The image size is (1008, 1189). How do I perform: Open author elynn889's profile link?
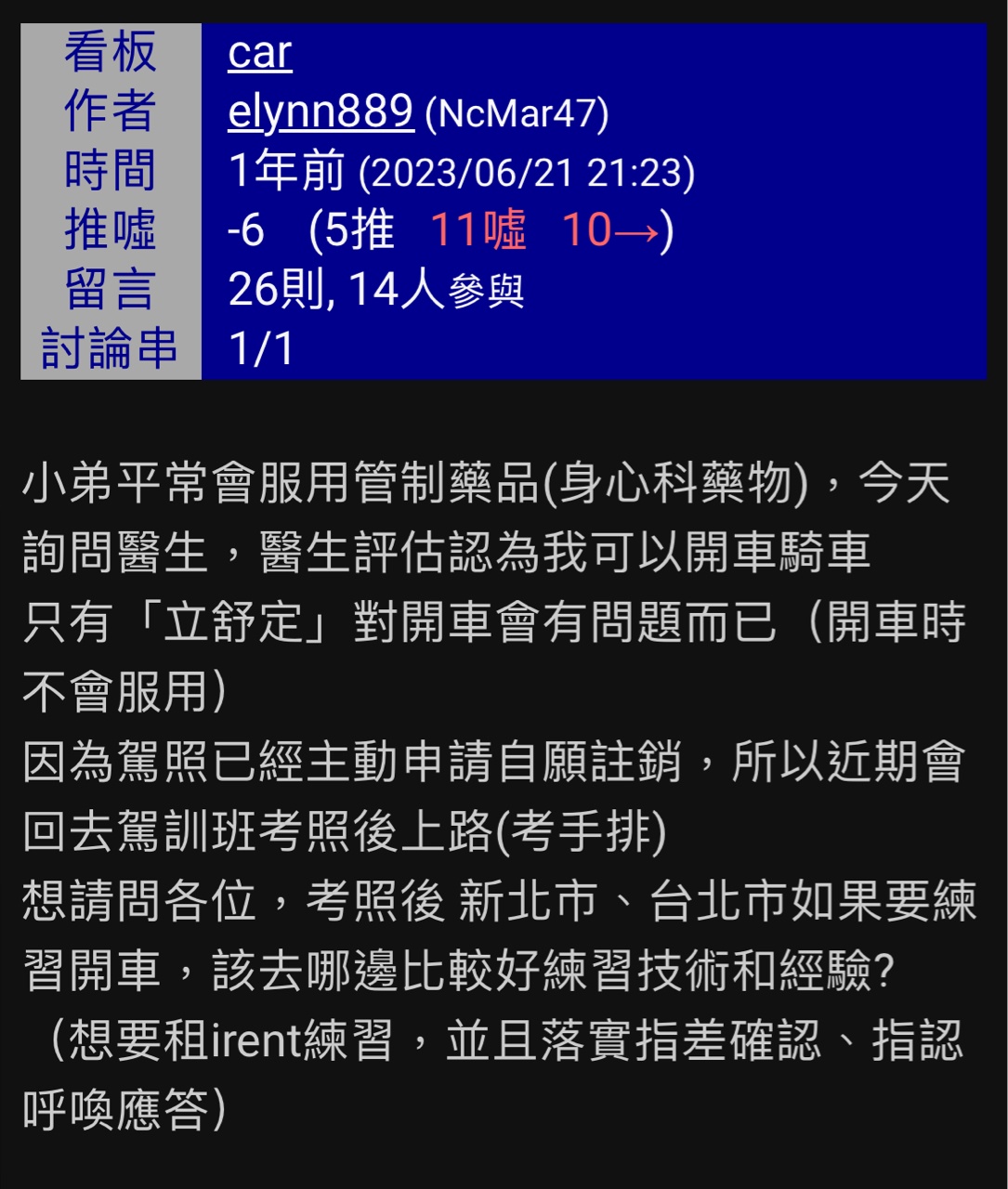click(x=321, y=112)
